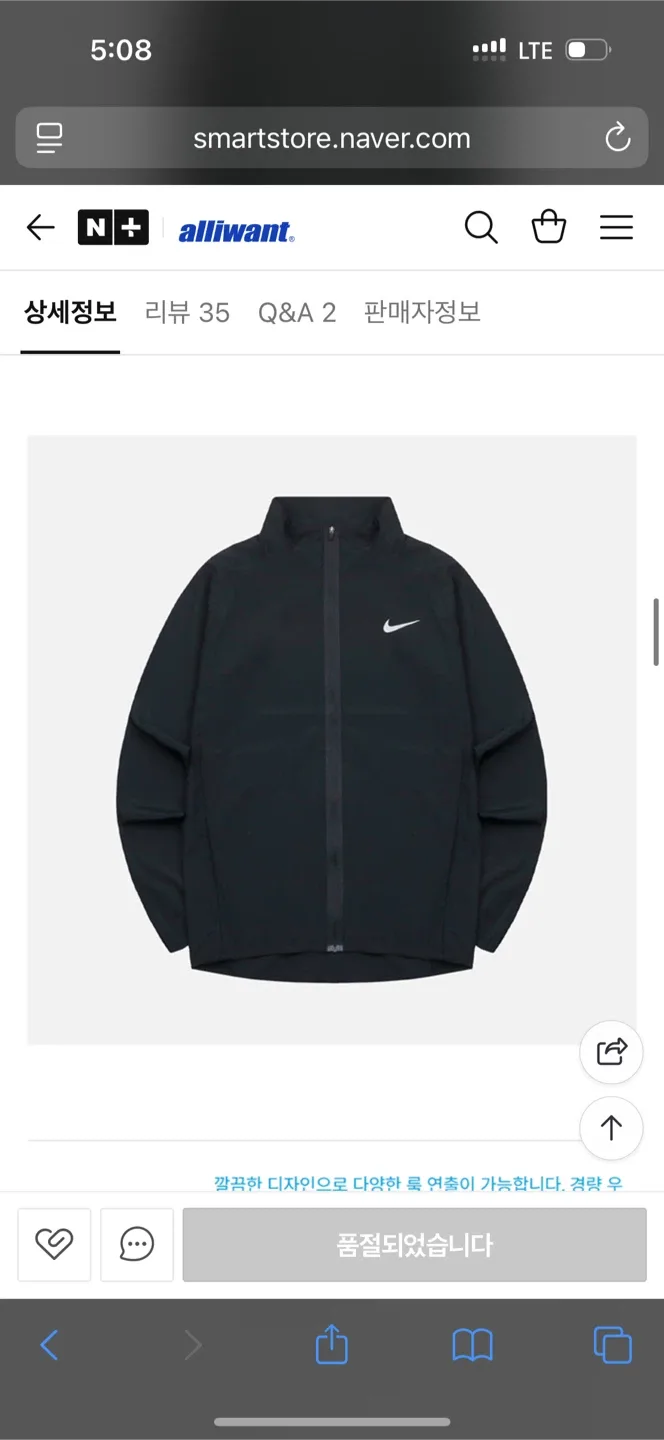664x1440 pixels.
Task: Switch to the Q&A 2 tab
Action: pos(297,312)
